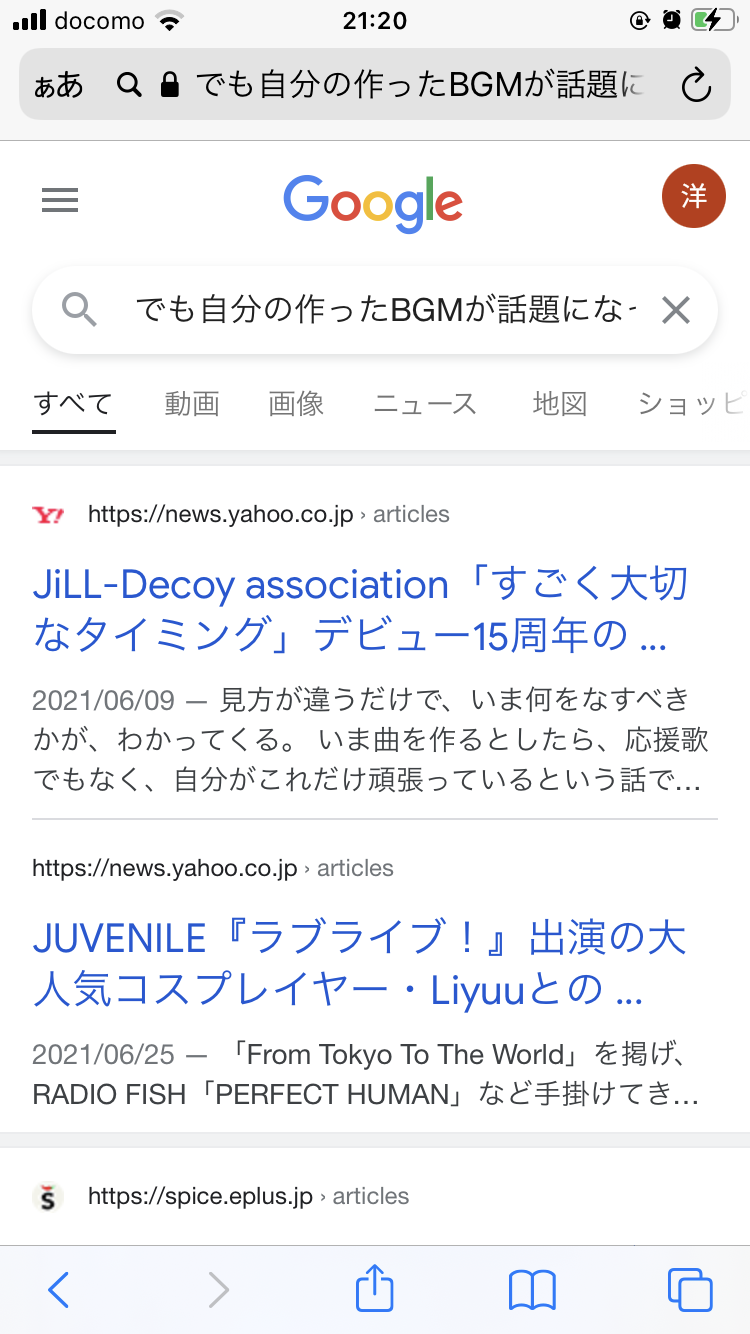Select the すべて results tab
Viewport: 750px width, 1334px height.
coord(73,404)
